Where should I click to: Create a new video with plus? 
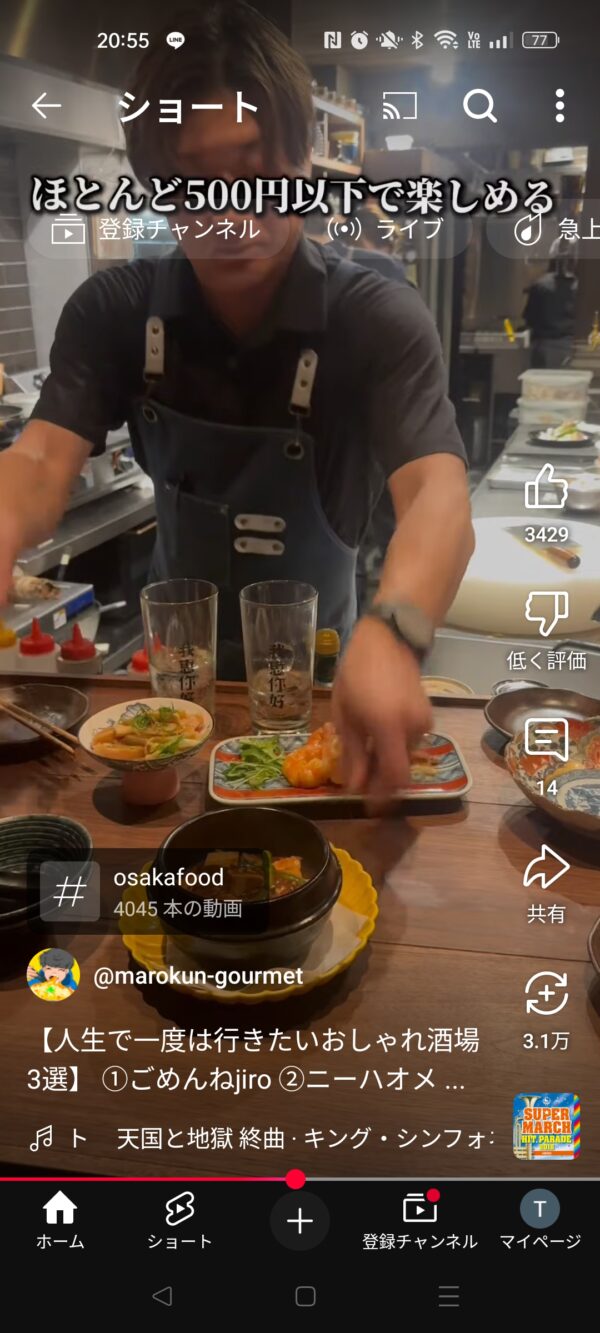click(300, 1221)
